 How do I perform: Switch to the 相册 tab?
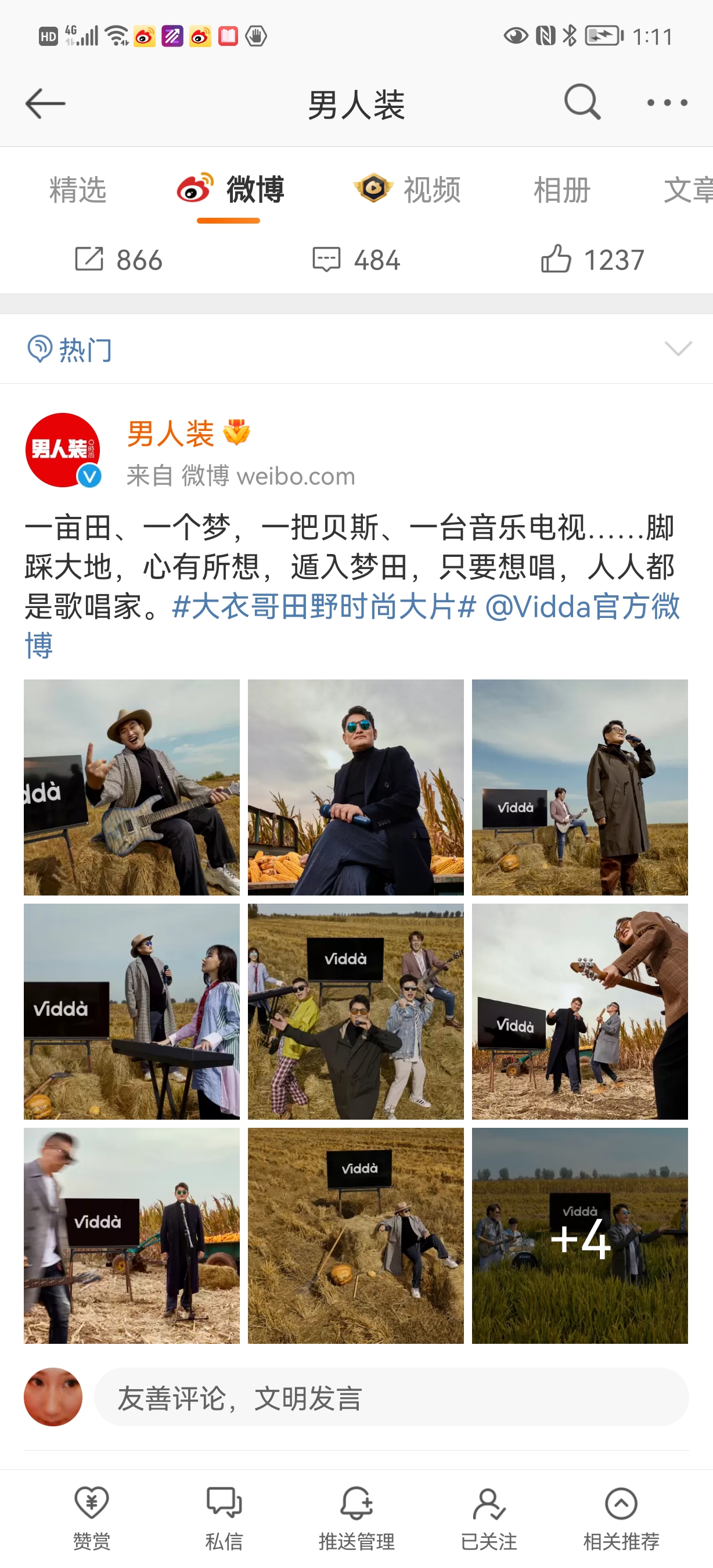tap(561, 190)
